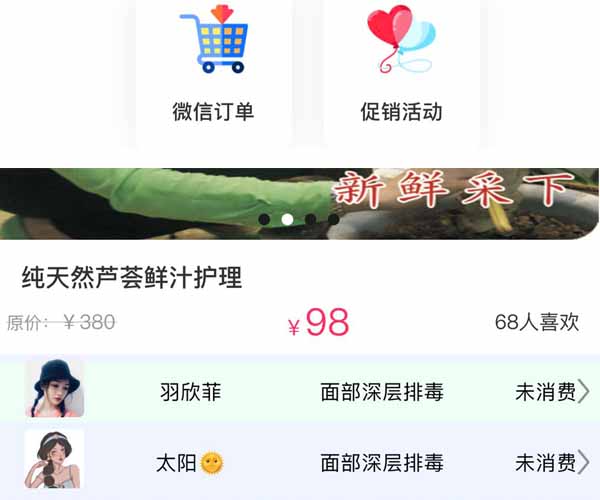Open 纯天然芦荟鲜汁护理 product
This screenshot has height=500, width=600.
(132, 277)
